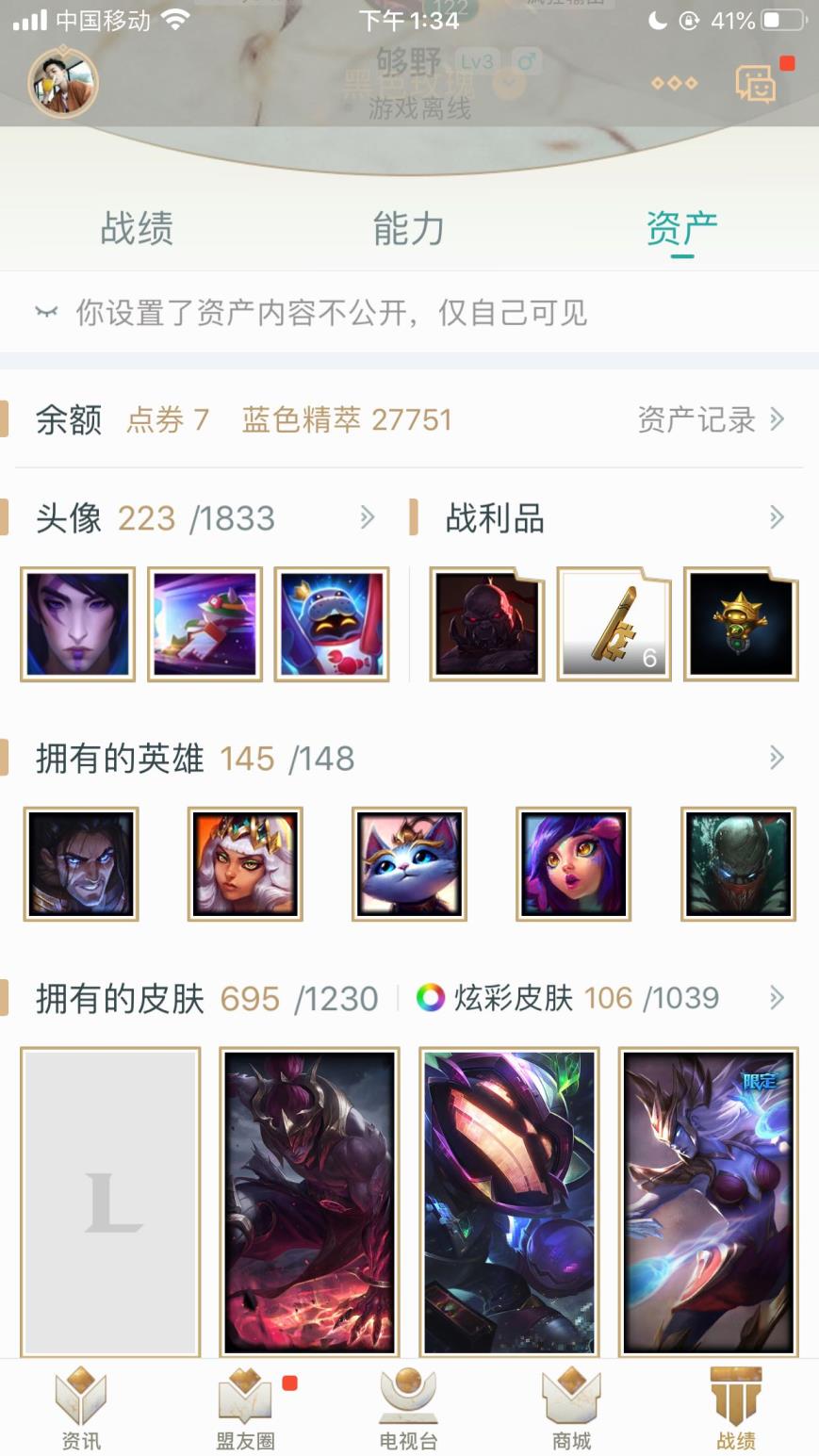Open the key loot item with count 6
819x1456 pixels.
(614, 624)
